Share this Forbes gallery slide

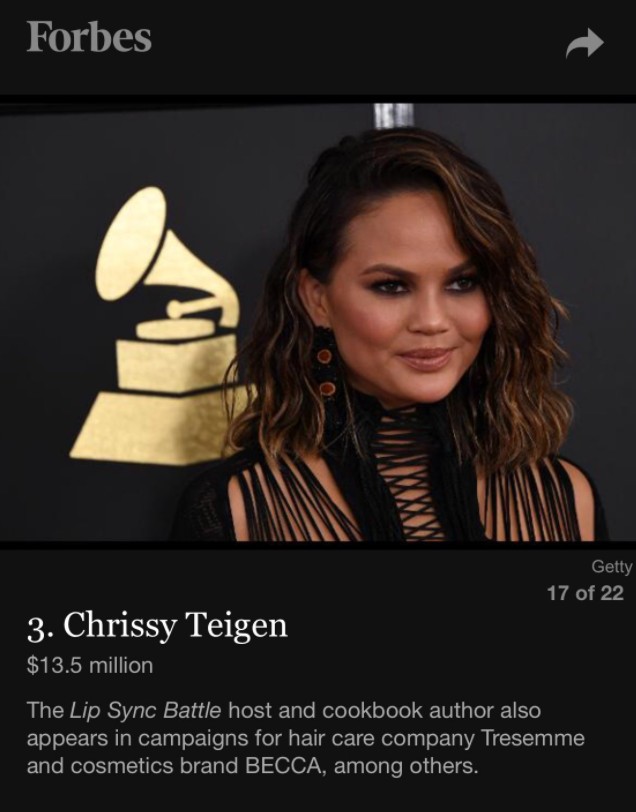point(584,43)
